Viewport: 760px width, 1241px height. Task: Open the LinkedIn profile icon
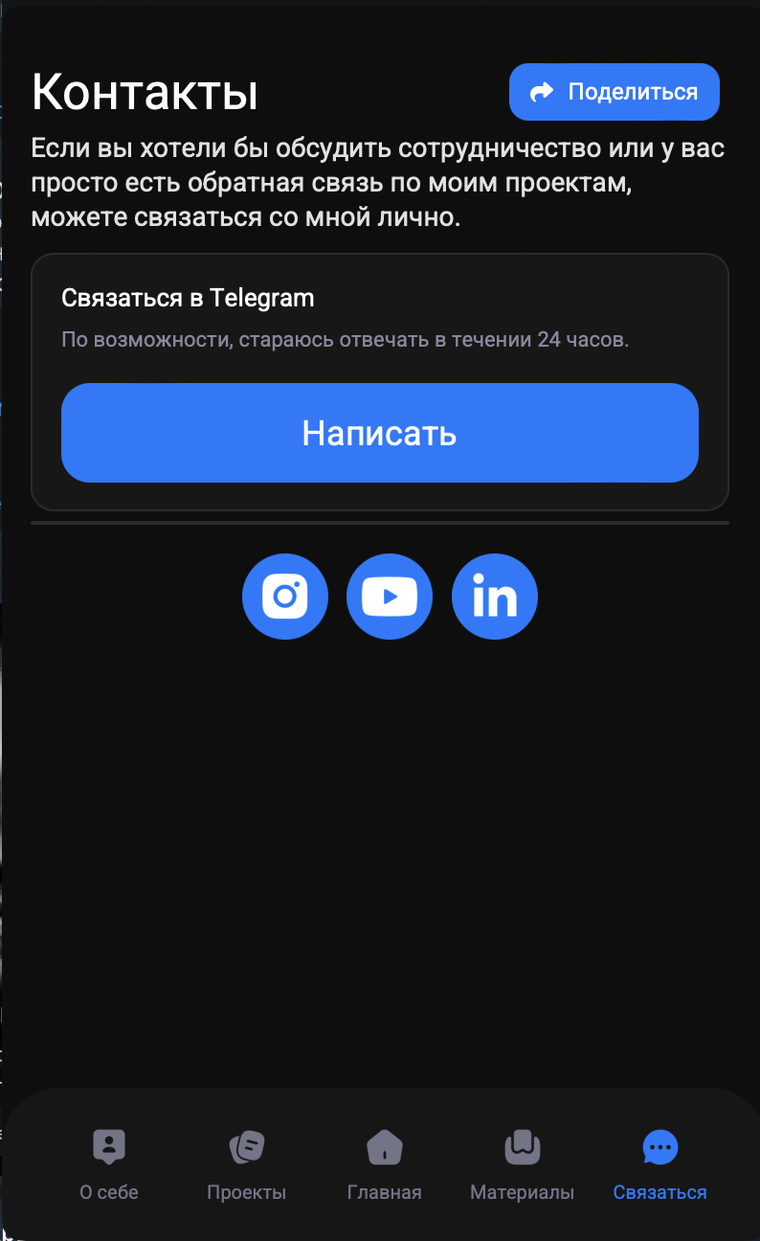pos(494,597)
